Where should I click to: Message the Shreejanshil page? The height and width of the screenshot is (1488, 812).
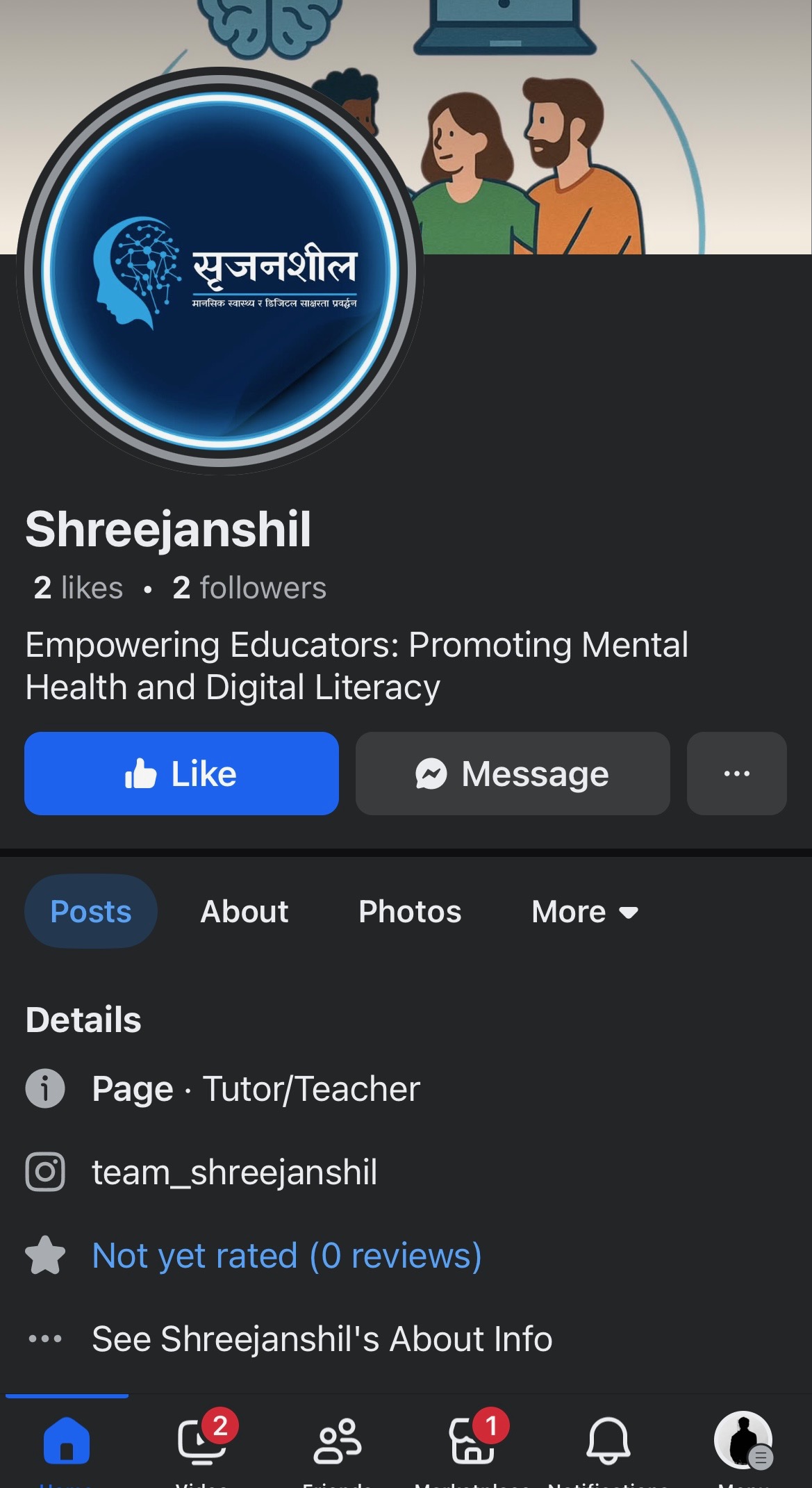click(x=513, y=774)
